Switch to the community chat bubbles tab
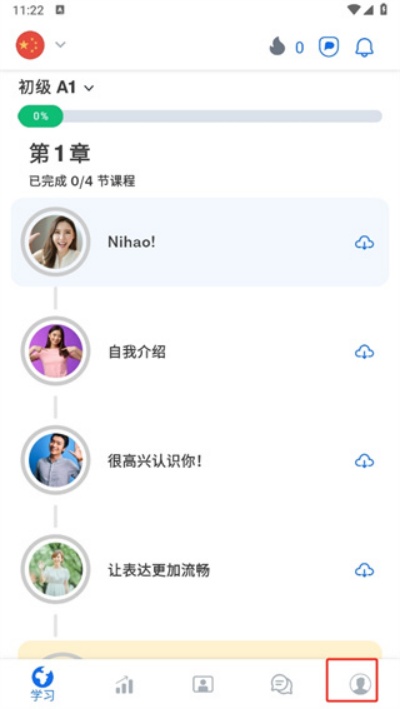 [282, 685]
